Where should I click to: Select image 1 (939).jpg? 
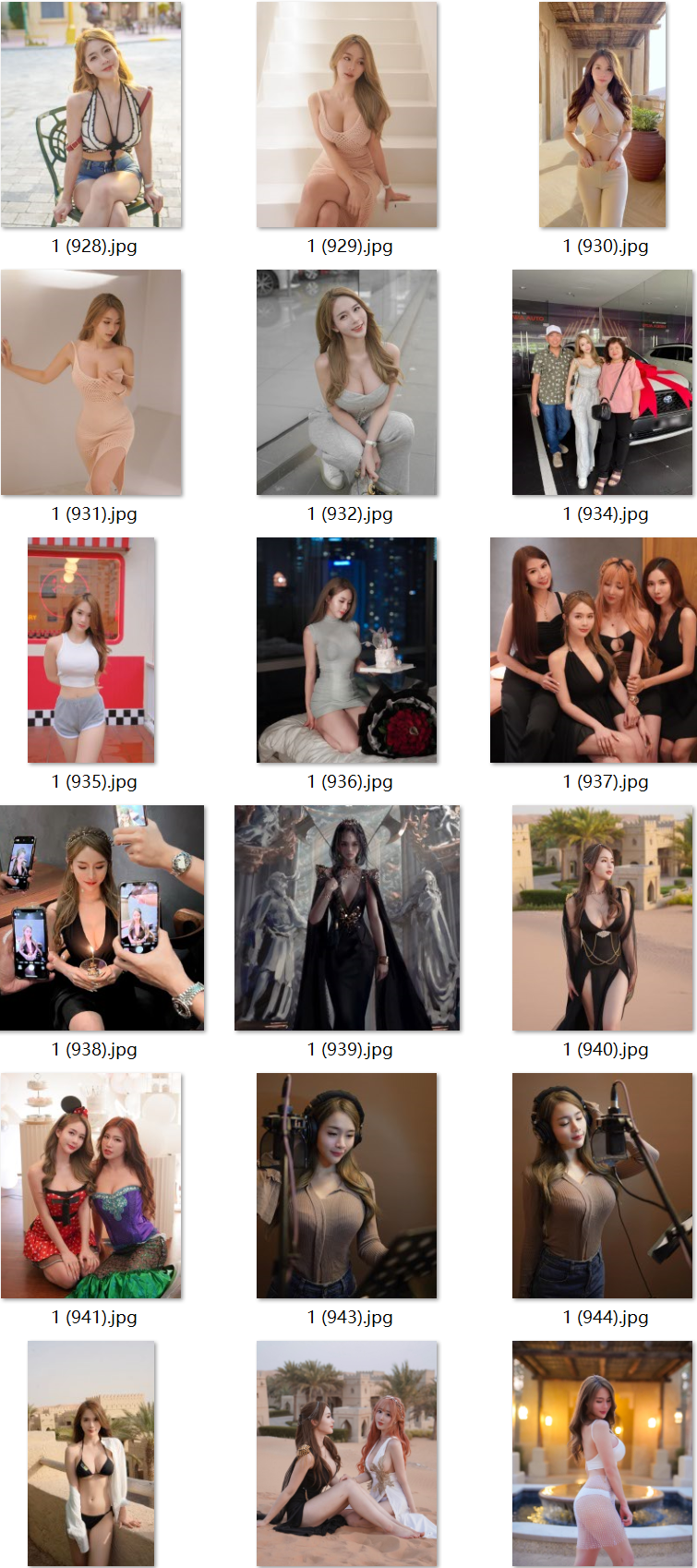pos(347,918)
